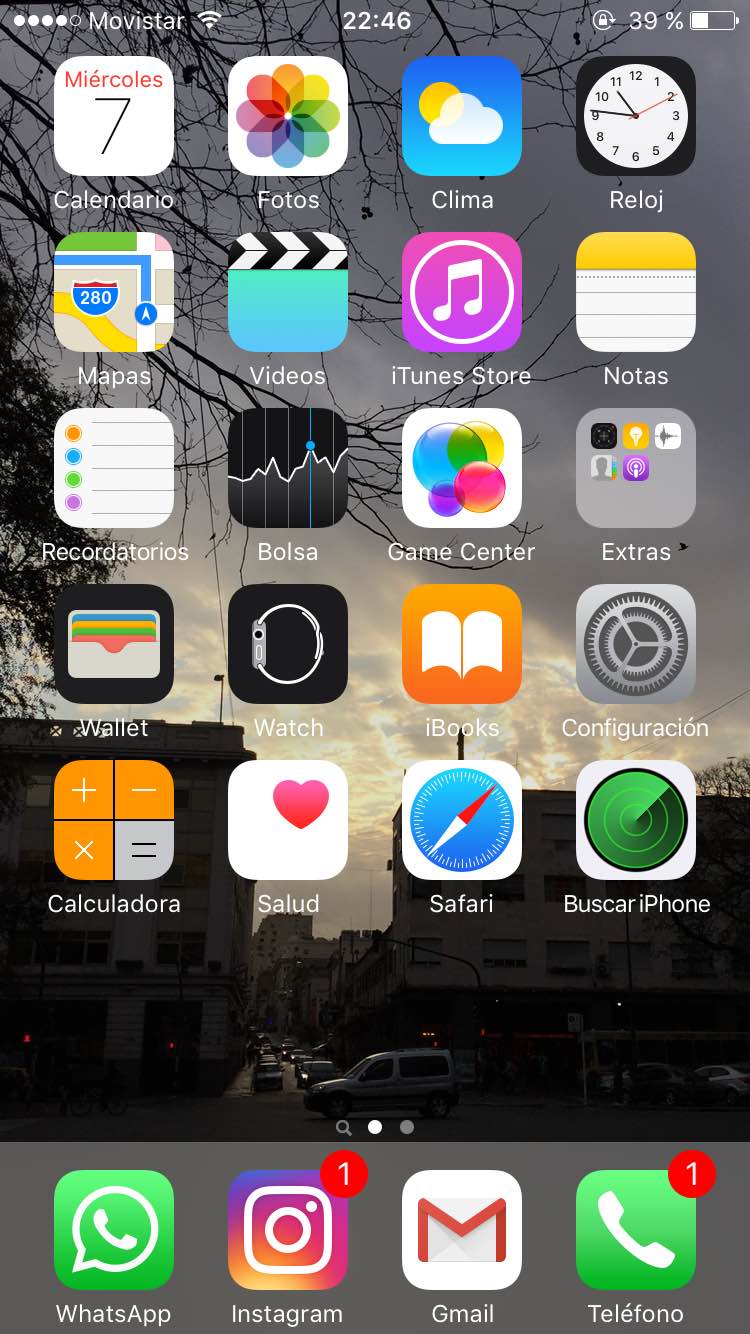Open the Notas app
Viewport: 750px width, 1334px height.
[636, 293]
